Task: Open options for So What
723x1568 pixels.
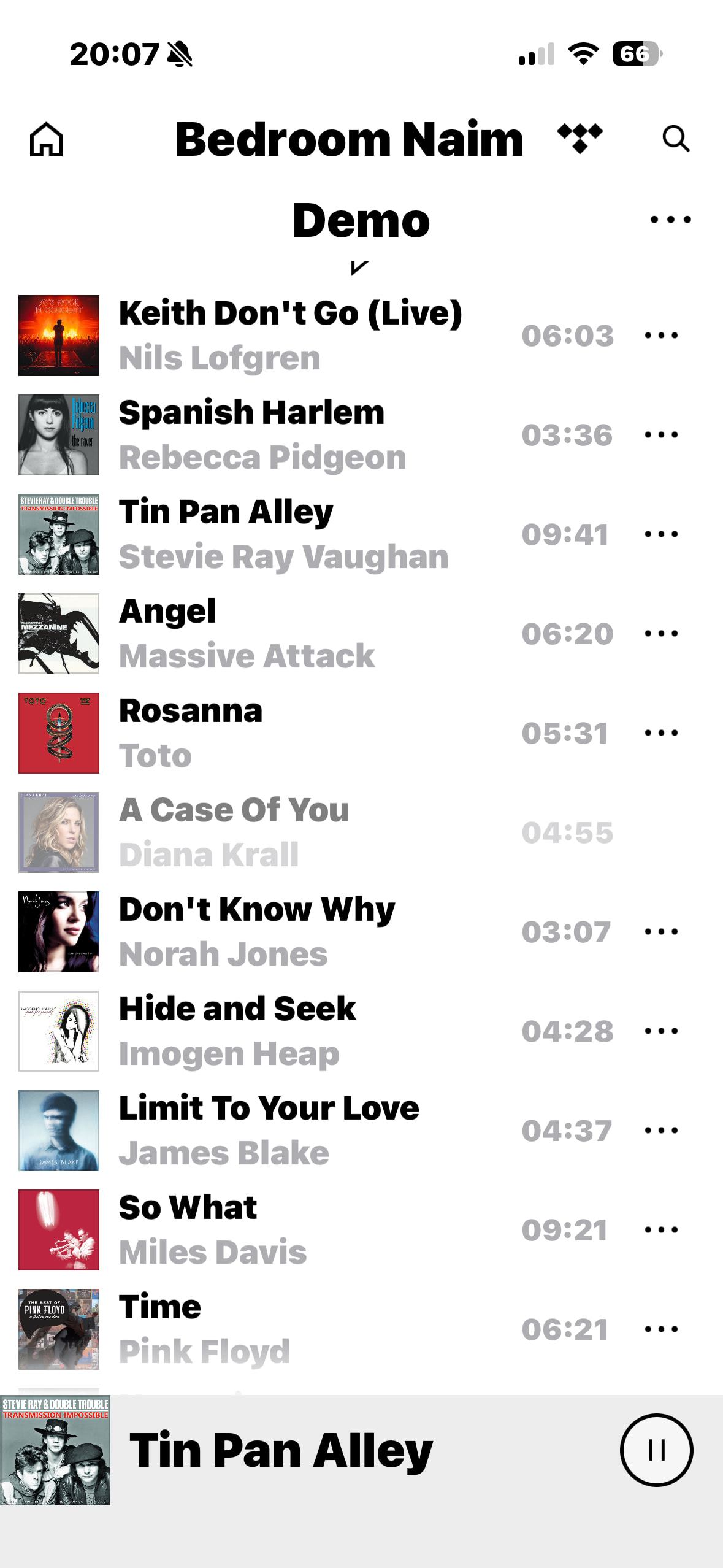Action: tap(661, 1230)
